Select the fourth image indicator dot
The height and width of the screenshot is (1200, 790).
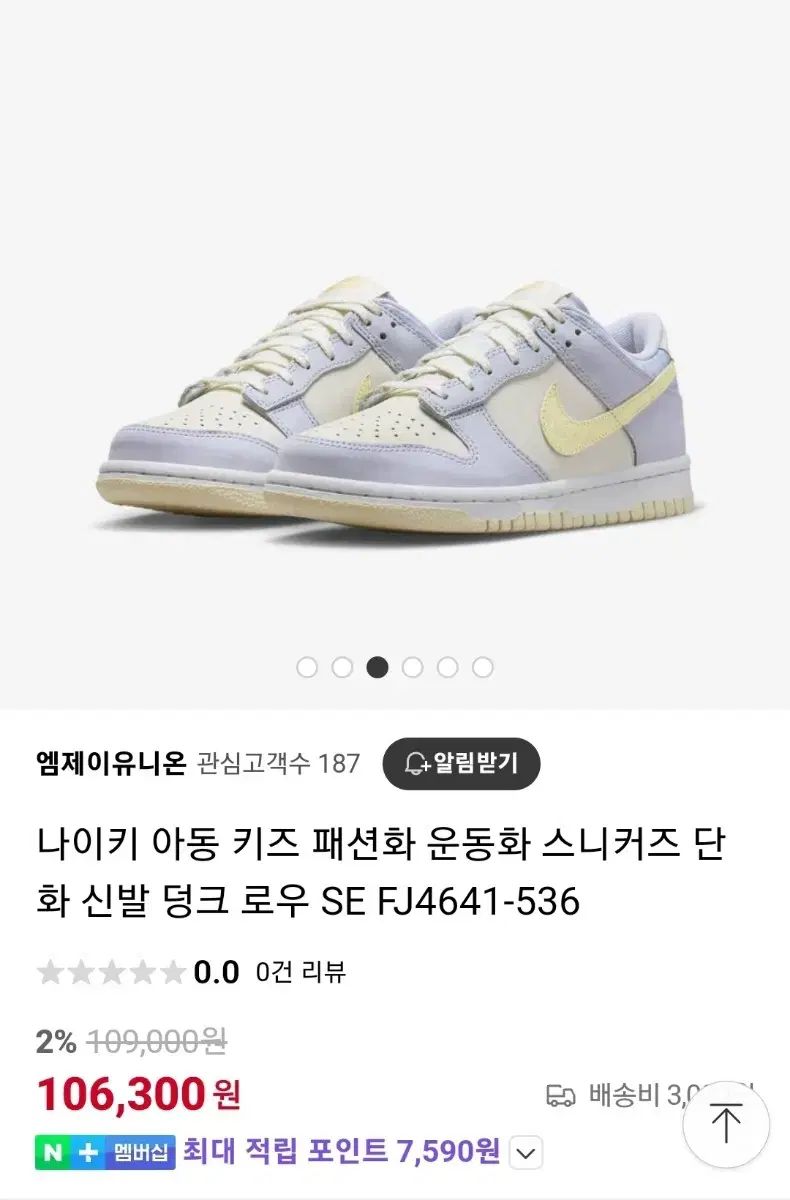tap(412, 667)
